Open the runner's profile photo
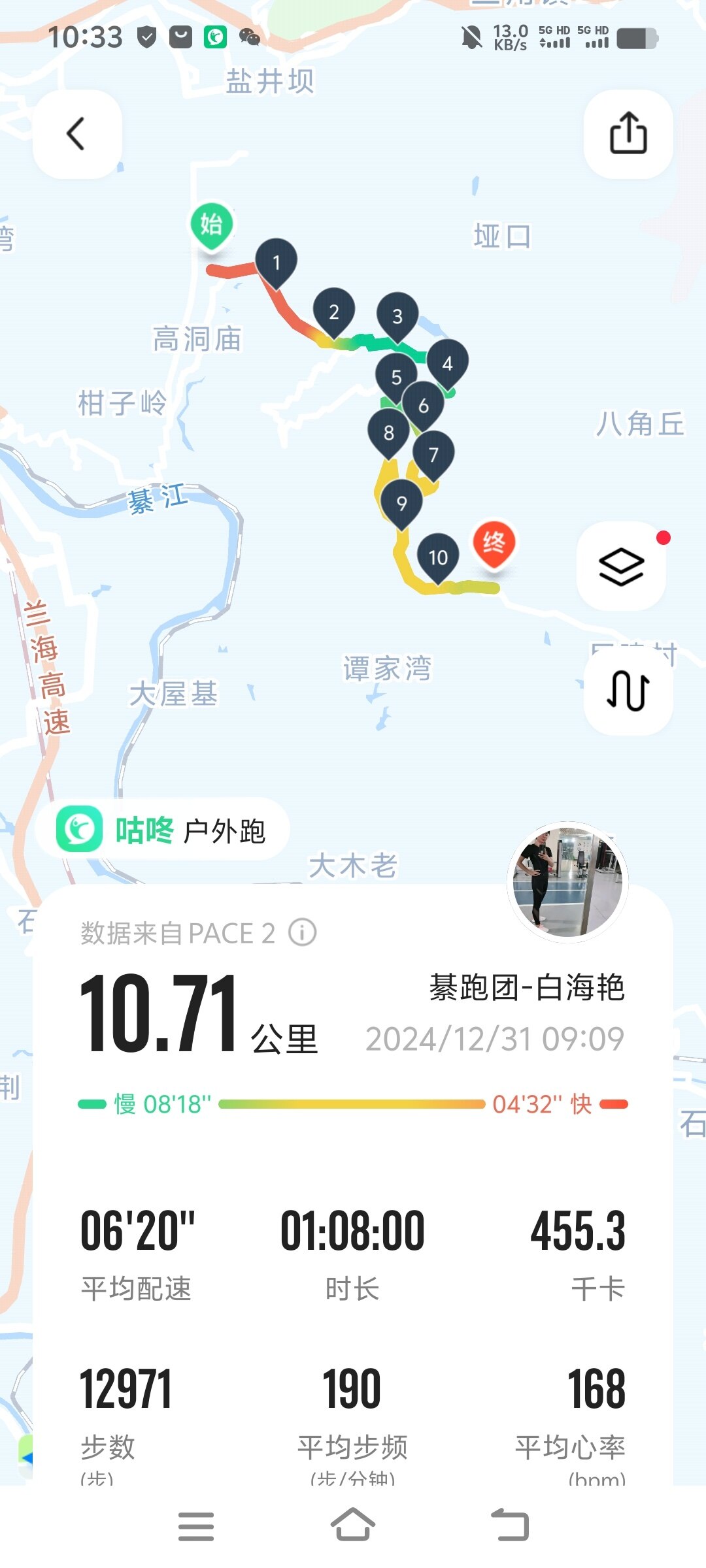 (x=567, y=881)
